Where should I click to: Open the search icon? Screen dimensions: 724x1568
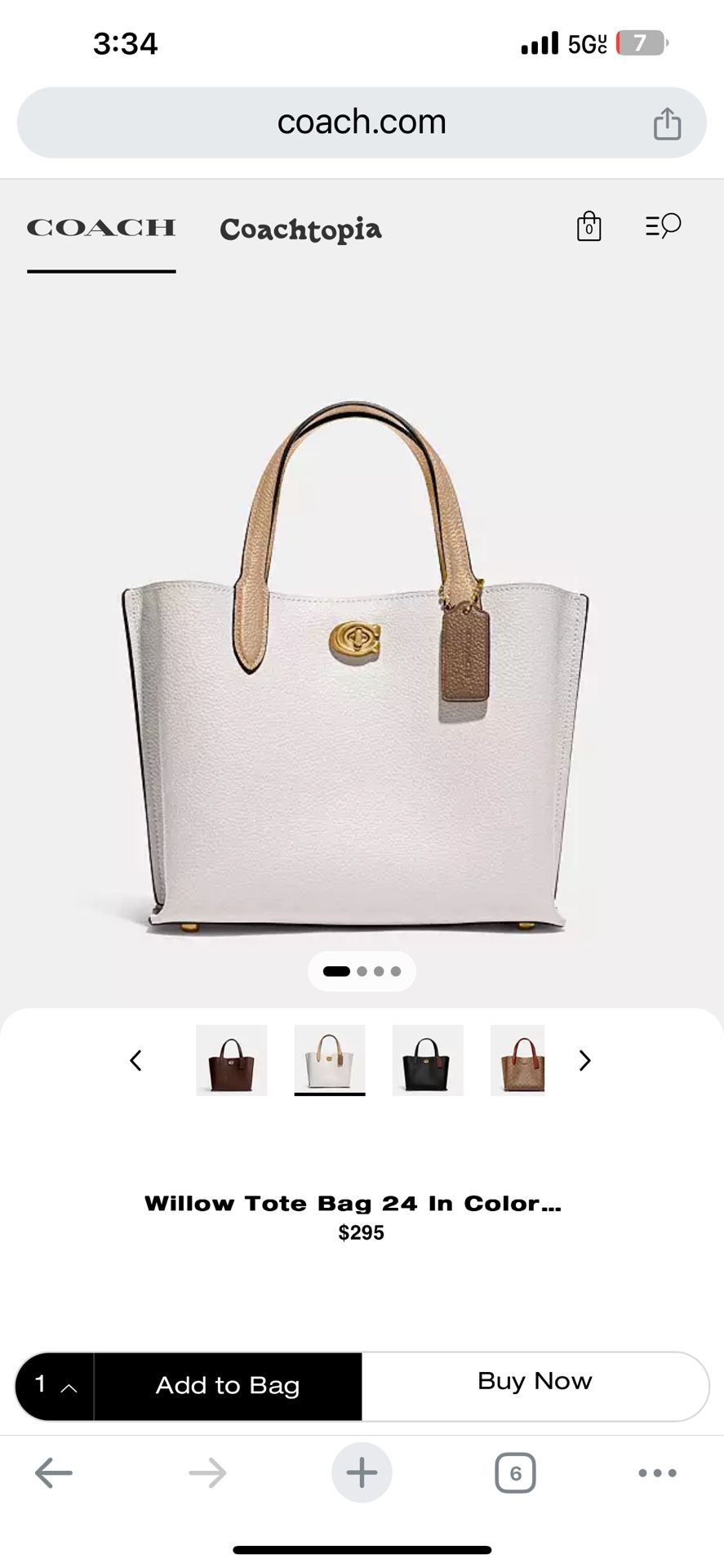662,227
